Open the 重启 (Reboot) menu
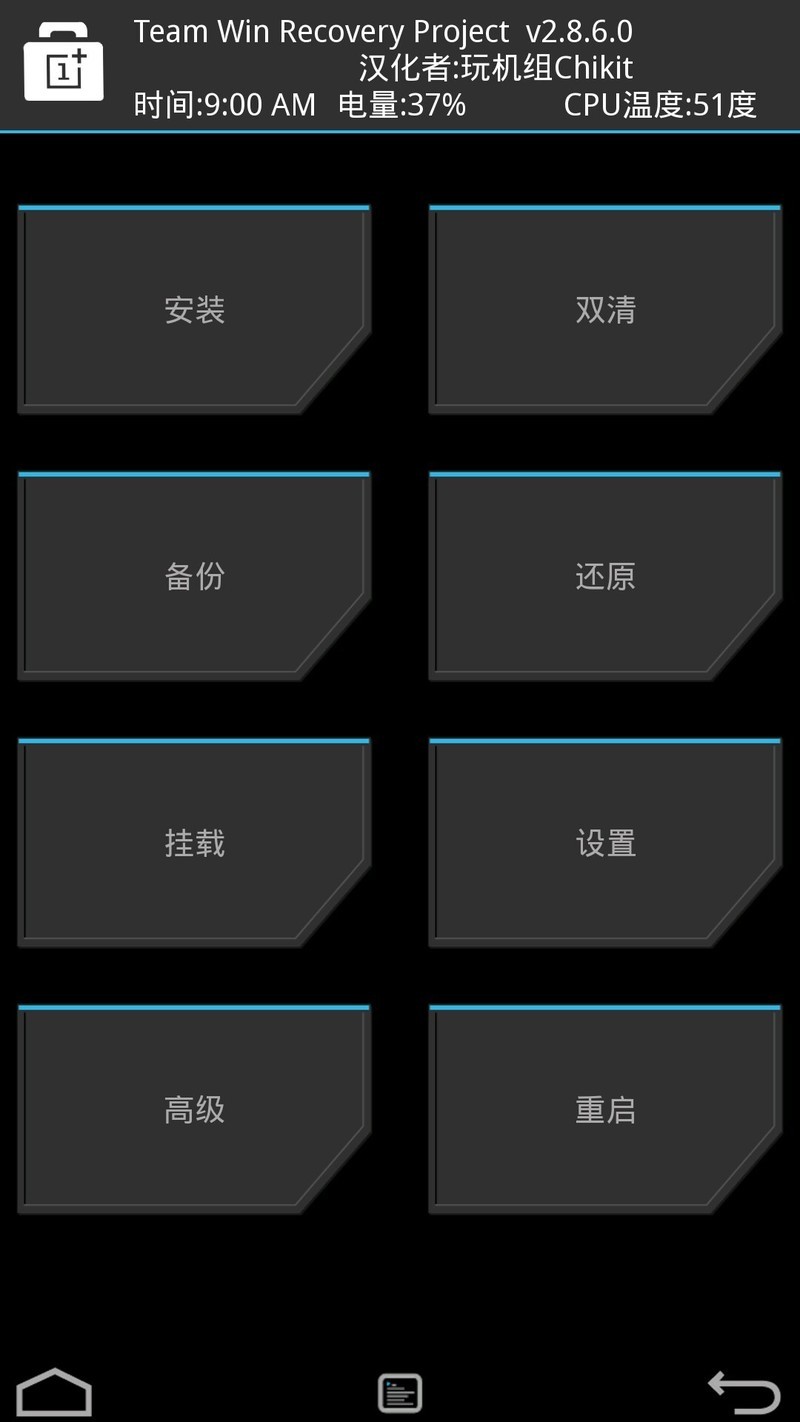 (604, 1108)
